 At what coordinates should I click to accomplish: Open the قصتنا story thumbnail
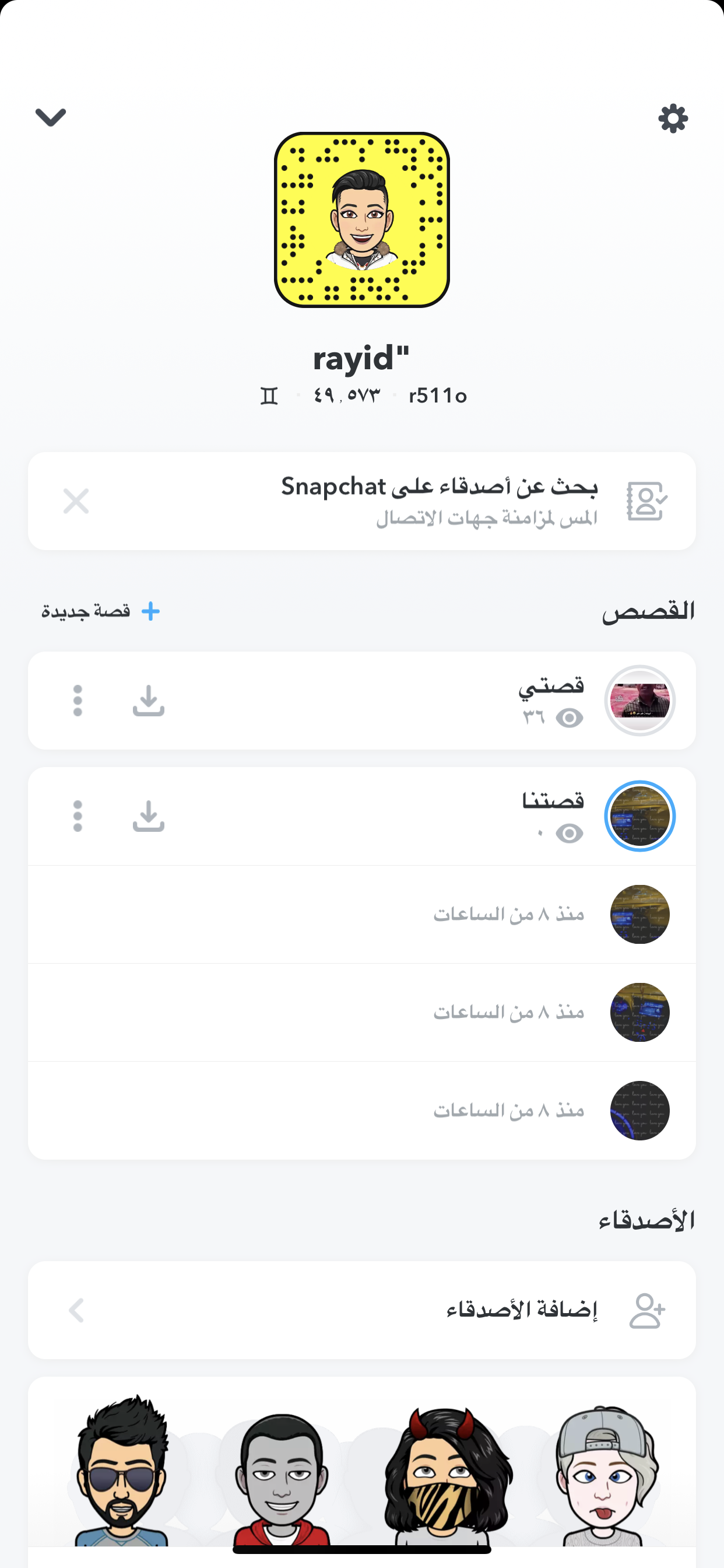tap(640, 816)
